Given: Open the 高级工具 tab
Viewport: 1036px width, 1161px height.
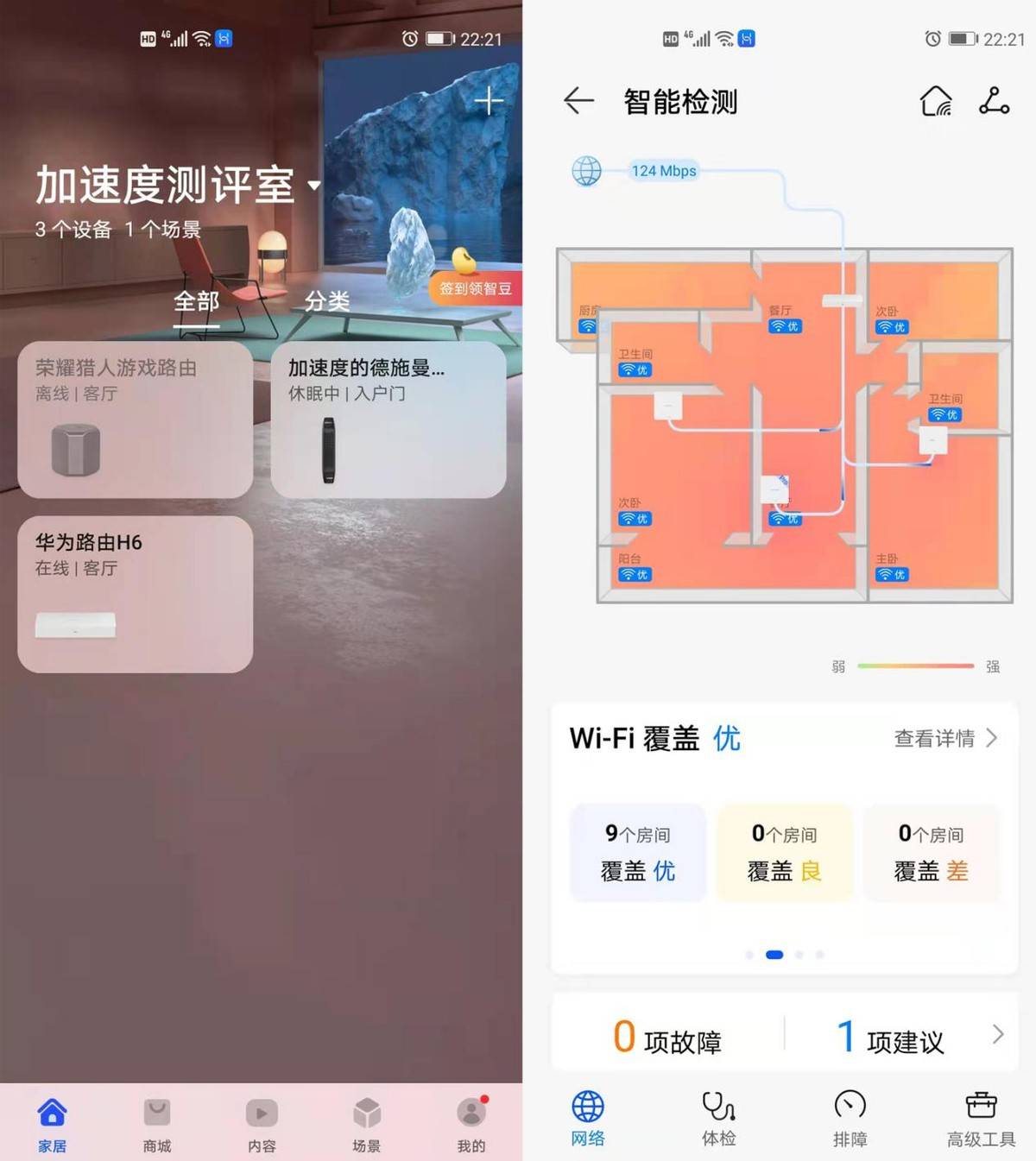Looking at the screenshot, I should (981, 1119).
